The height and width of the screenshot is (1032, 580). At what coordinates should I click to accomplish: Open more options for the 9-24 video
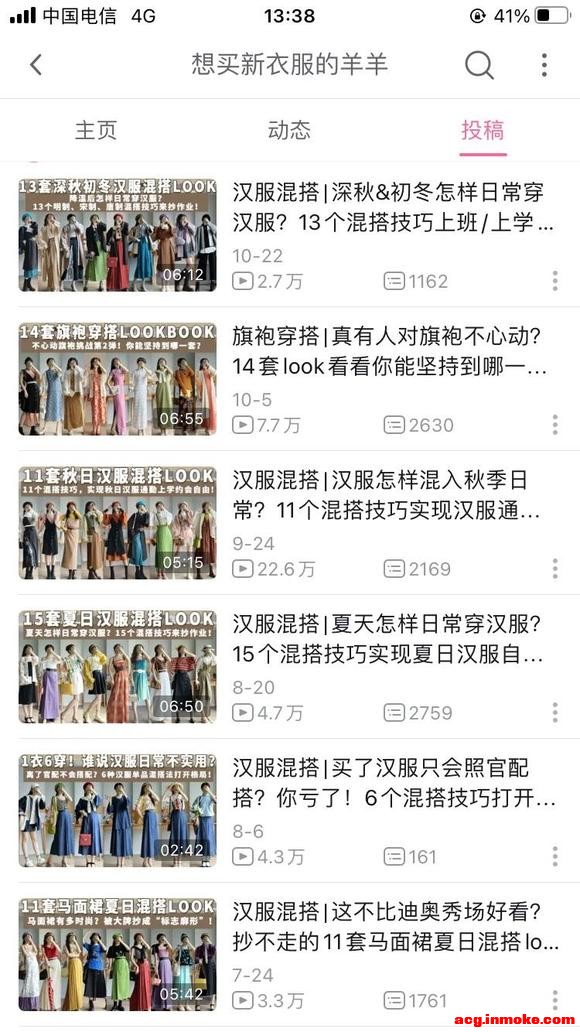point(554,569)
